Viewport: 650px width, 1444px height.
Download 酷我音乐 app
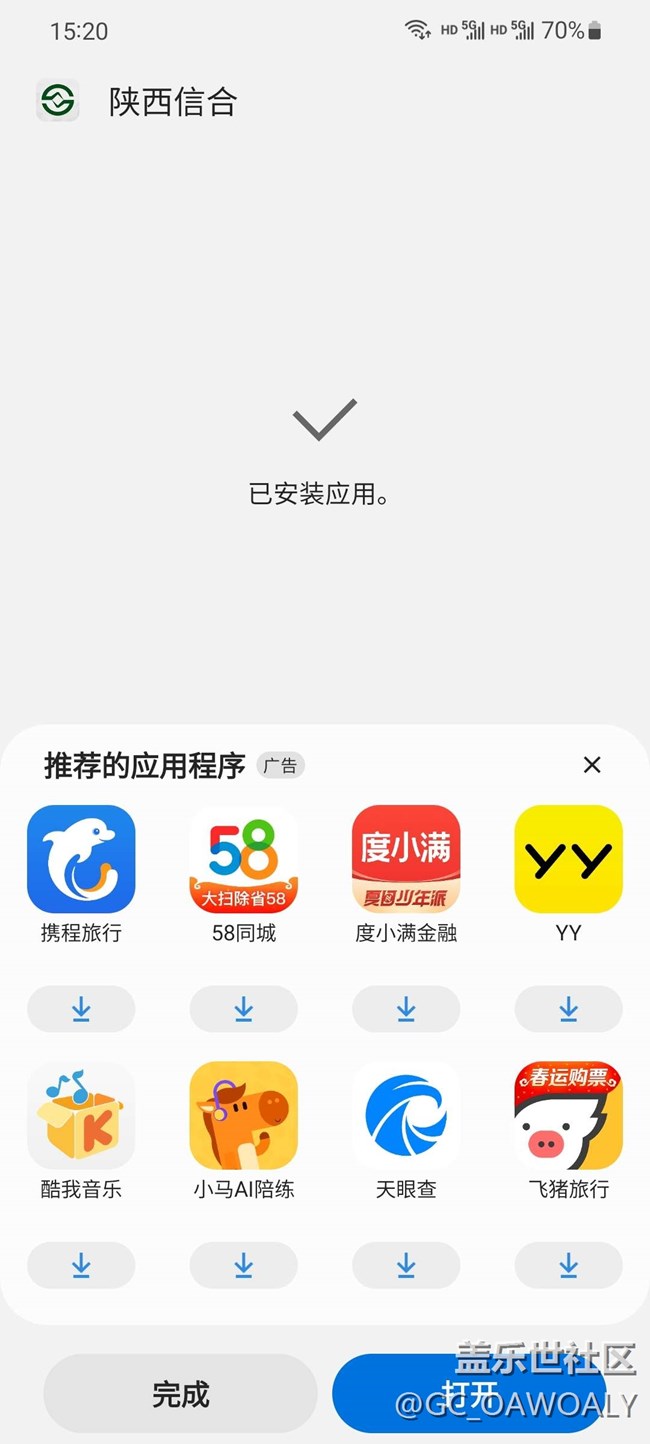click(x=81, y=1266)
